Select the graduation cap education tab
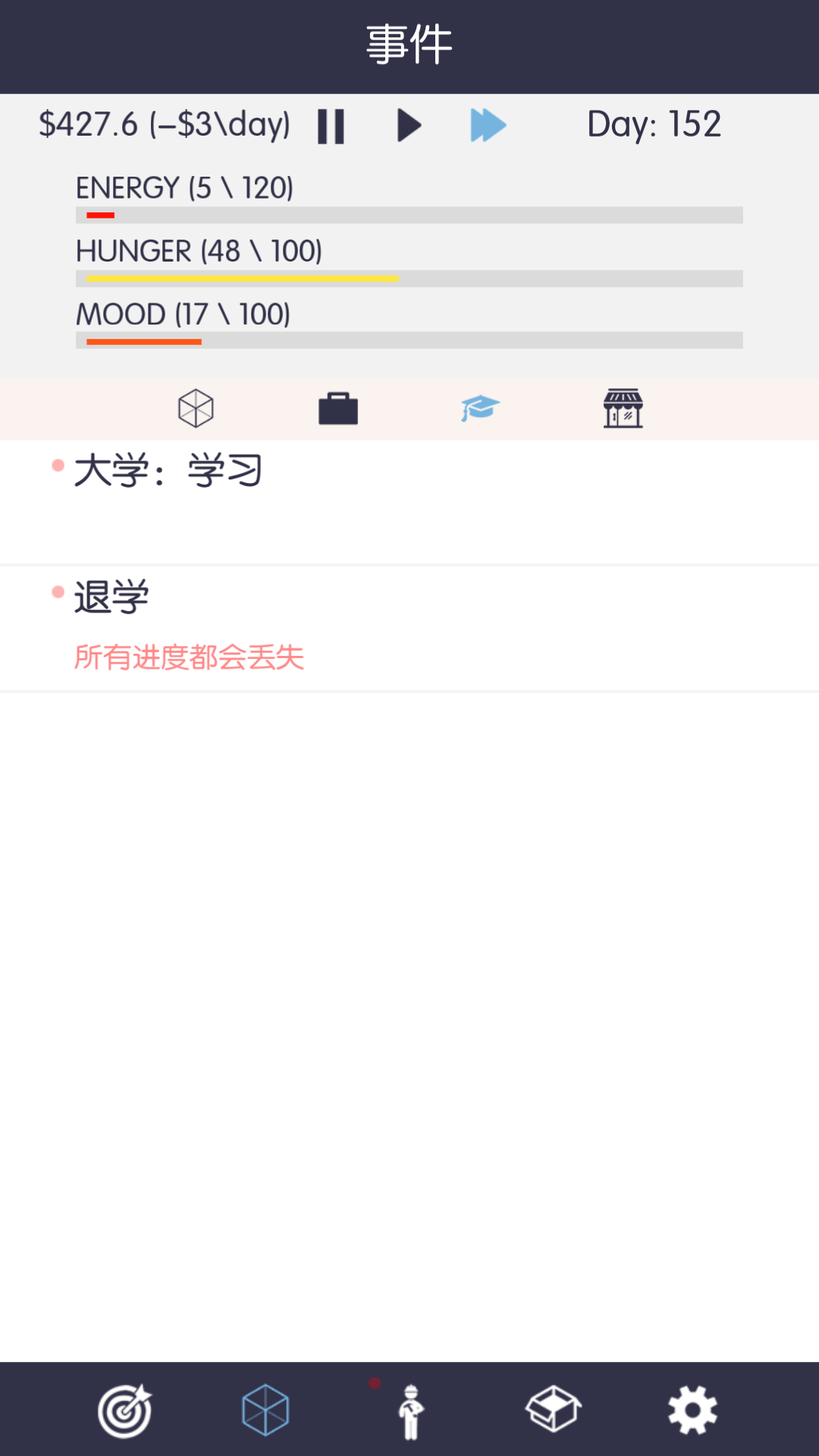 point(480,409)
